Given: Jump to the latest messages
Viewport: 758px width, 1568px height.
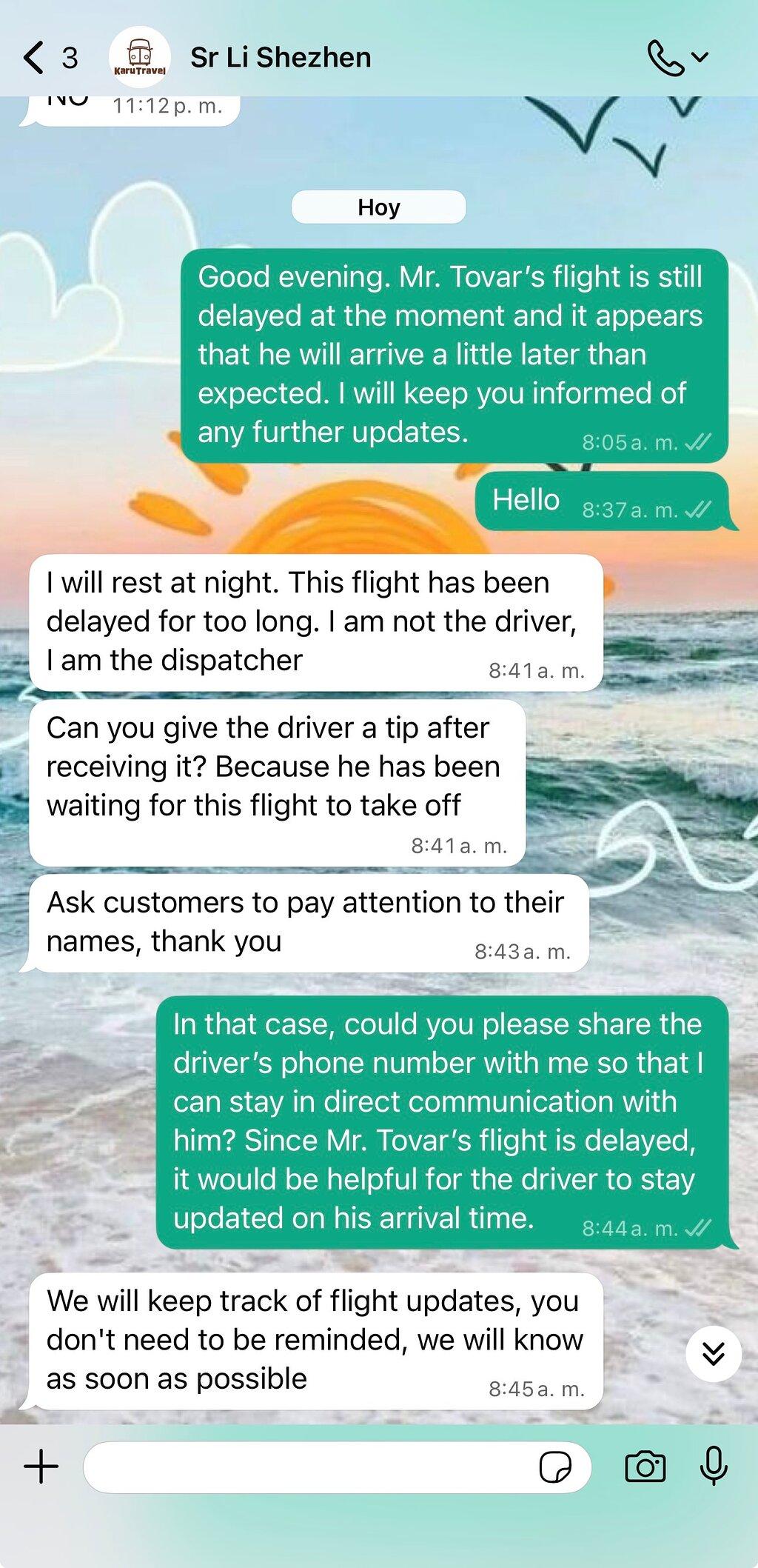Looking at the screenshot, I should click(714, 1354).
